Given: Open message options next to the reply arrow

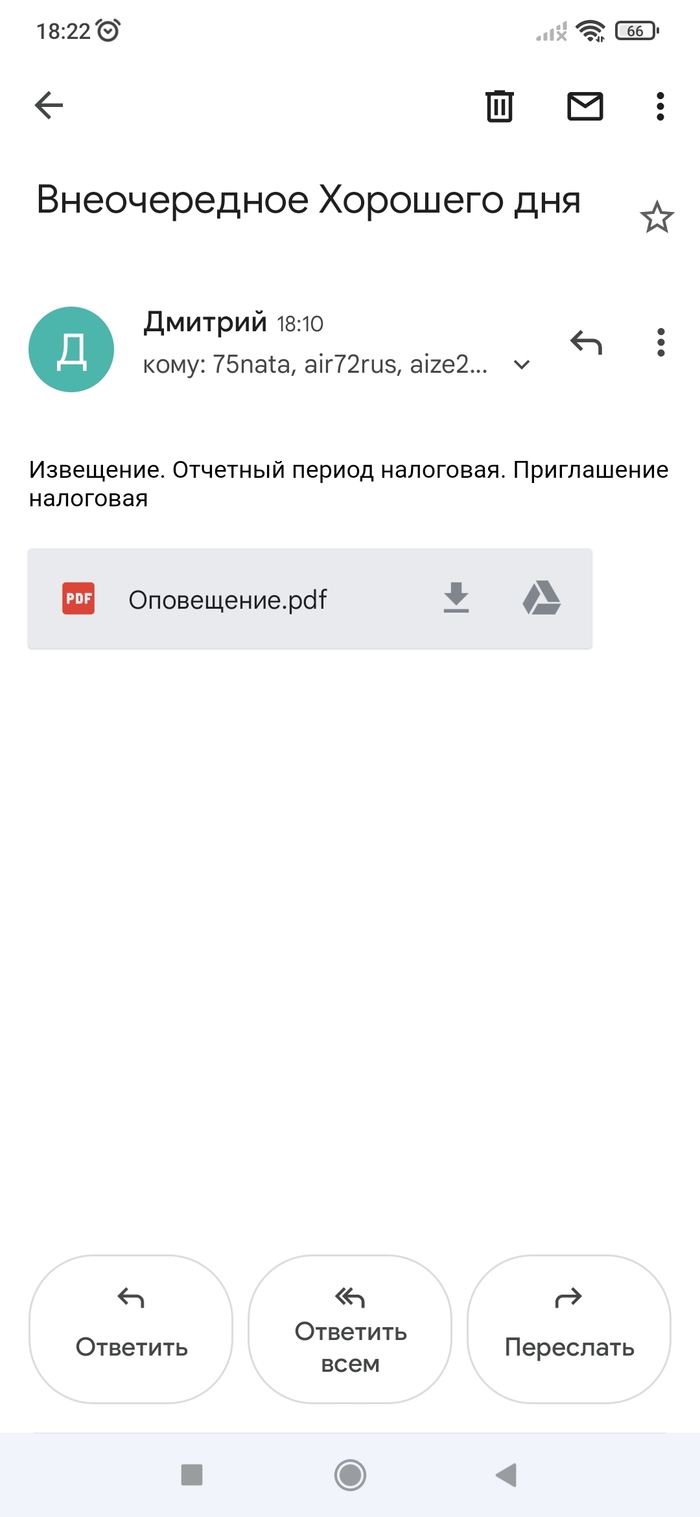Looking at the screenshot, I should point(660,343).
